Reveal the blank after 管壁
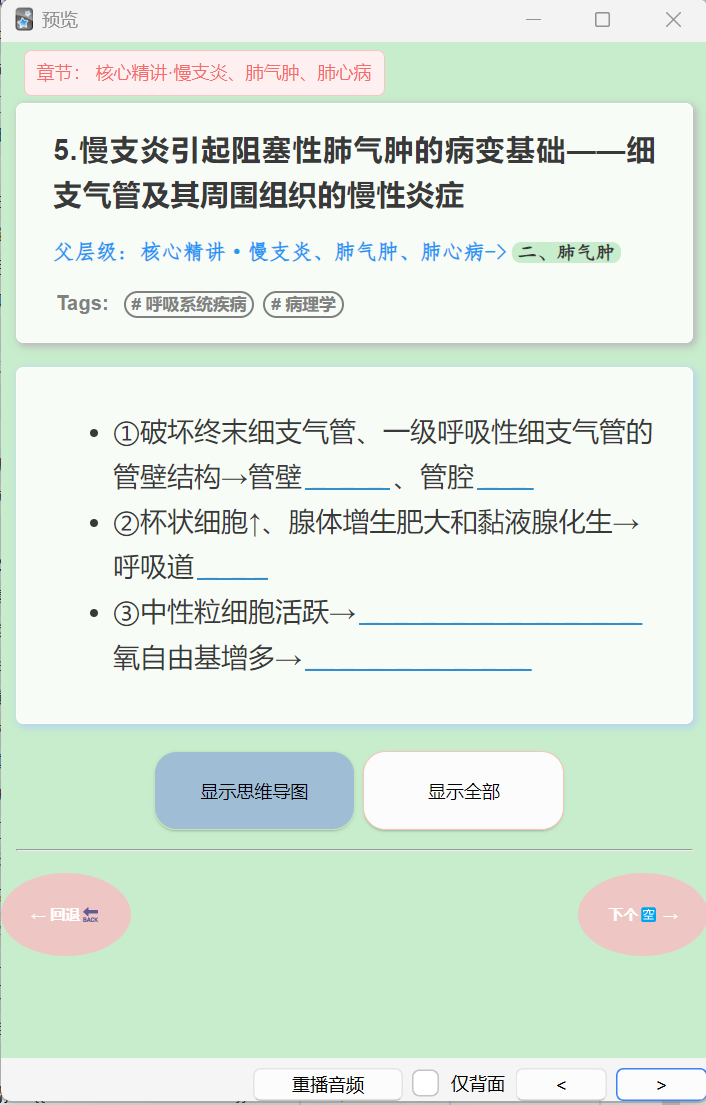 (x=347, y=479)
